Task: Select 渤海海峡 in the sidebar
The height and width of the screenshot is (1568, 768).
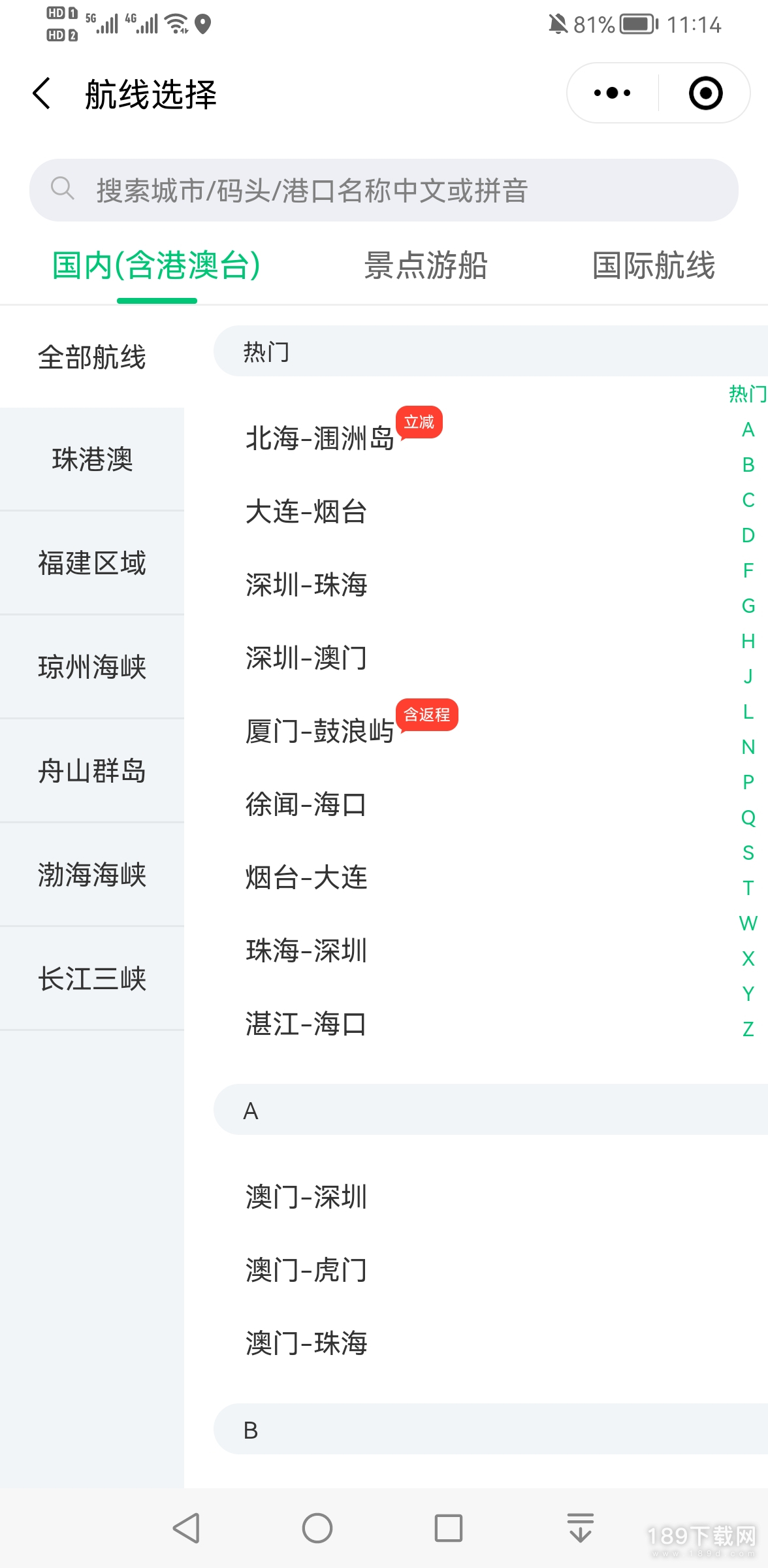Action: point(92,875)
